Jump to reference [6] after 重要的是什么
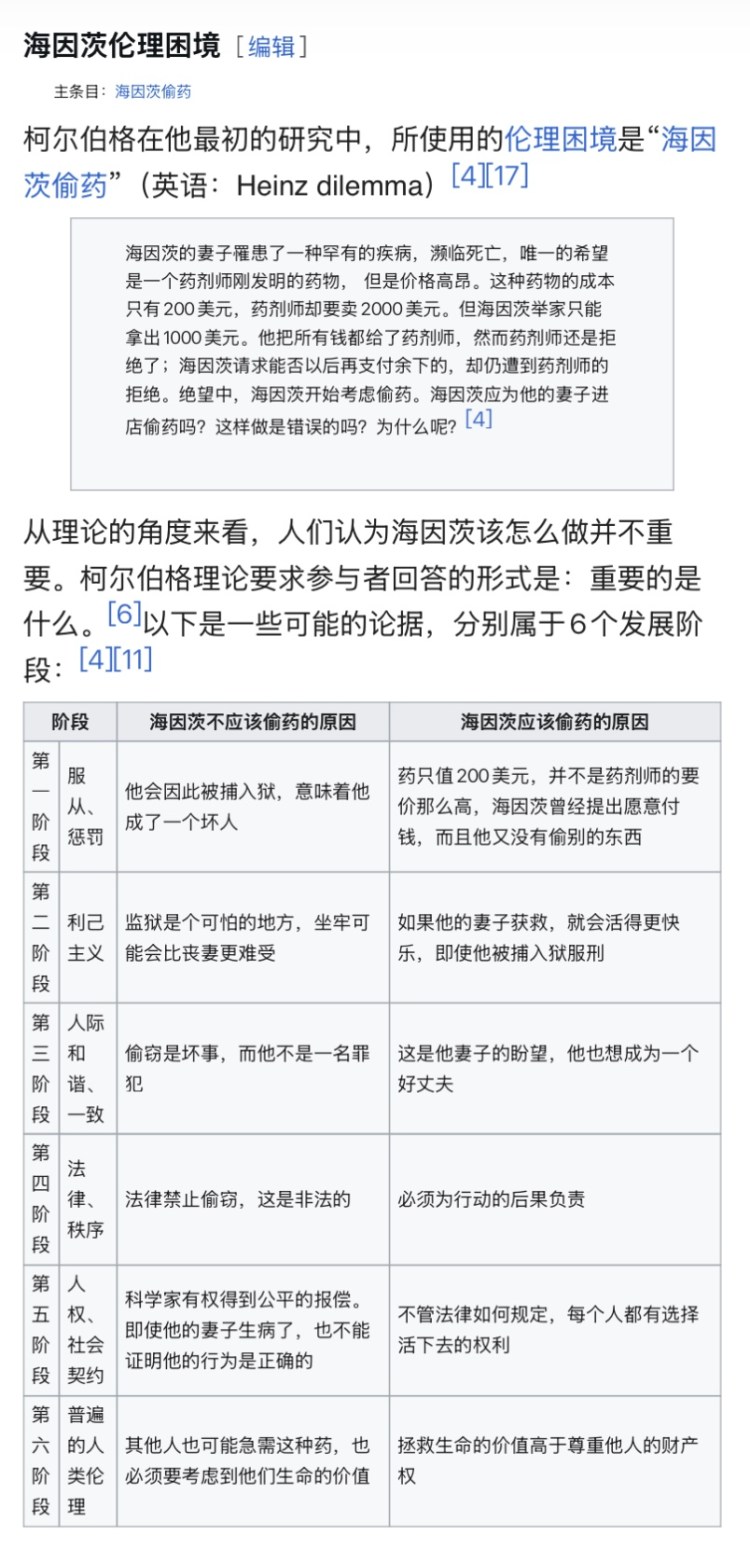750x1550 pixels. [124, 613]
